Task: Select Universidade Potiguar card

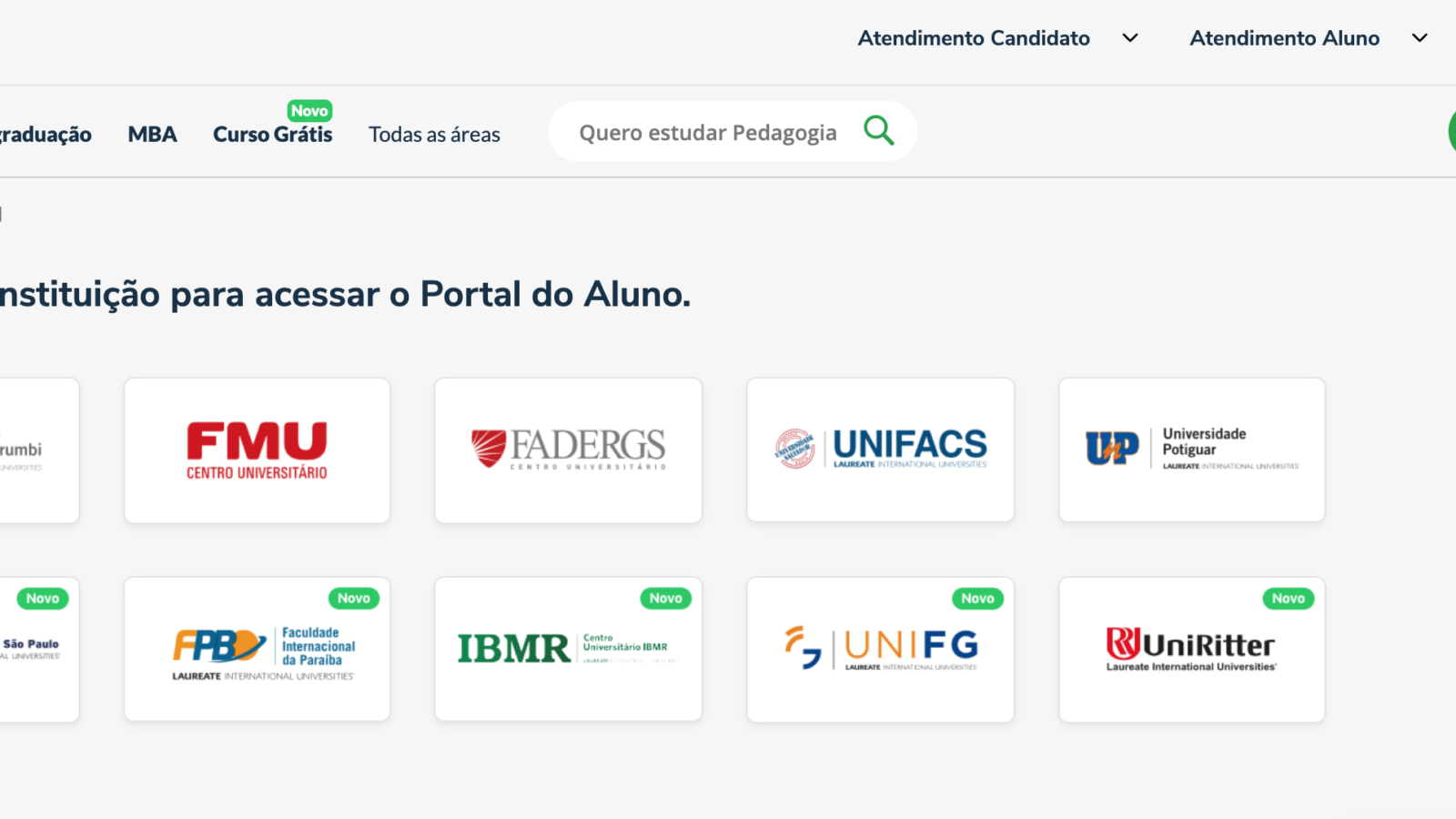Action: click(x=1191, y=450)
